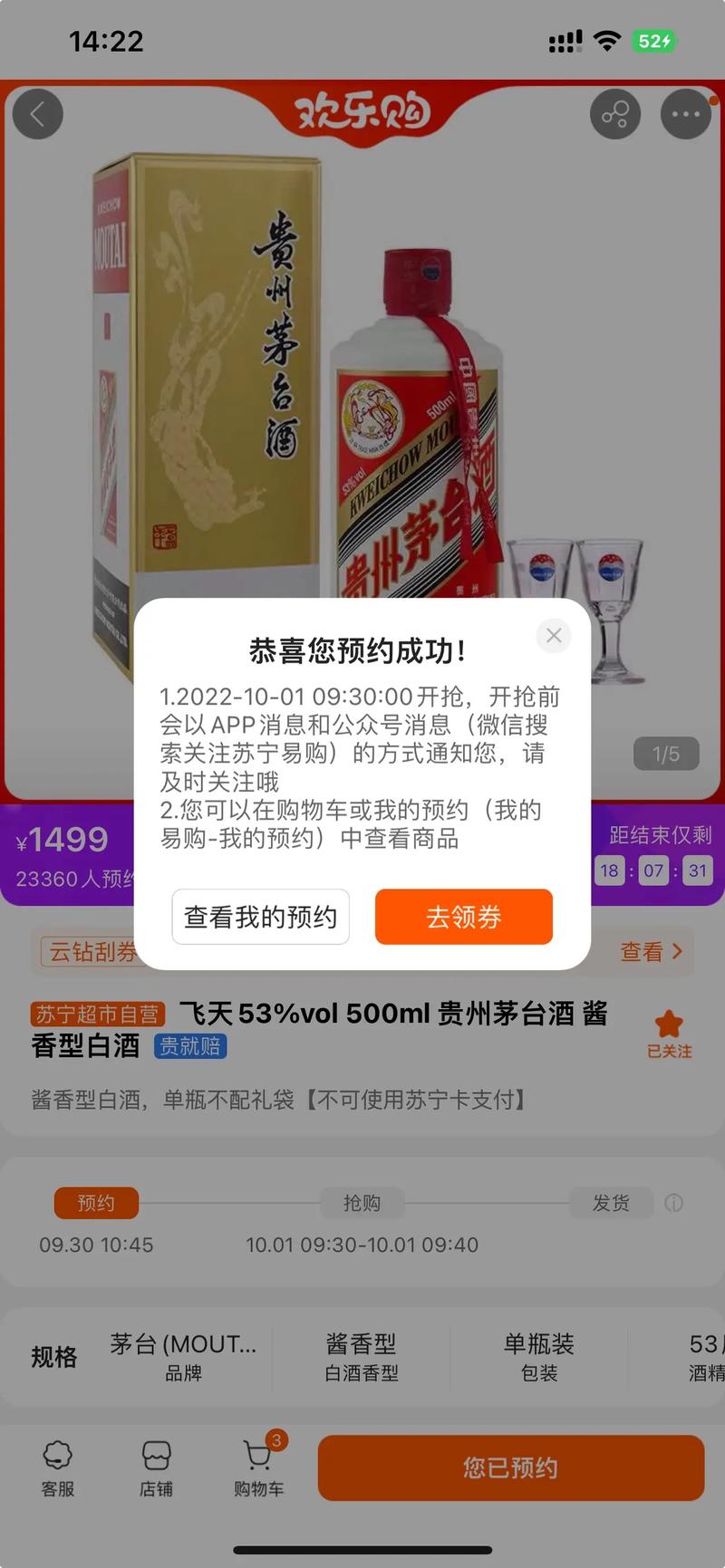Visit the 店铺 store page
Screen dimensions: 725x1568
156,1468
